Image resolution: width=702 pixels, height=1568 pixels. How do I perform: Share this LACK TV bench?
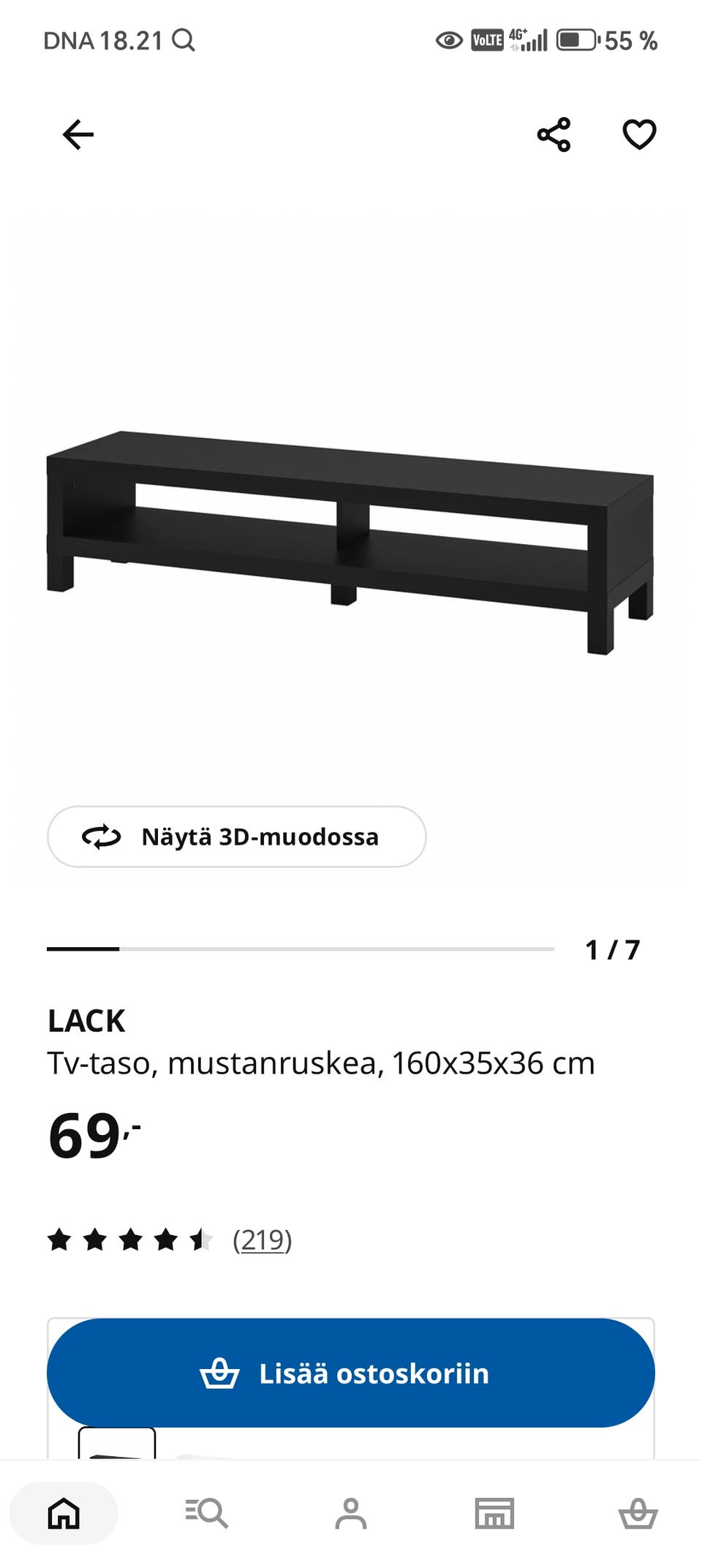(554, 135)
